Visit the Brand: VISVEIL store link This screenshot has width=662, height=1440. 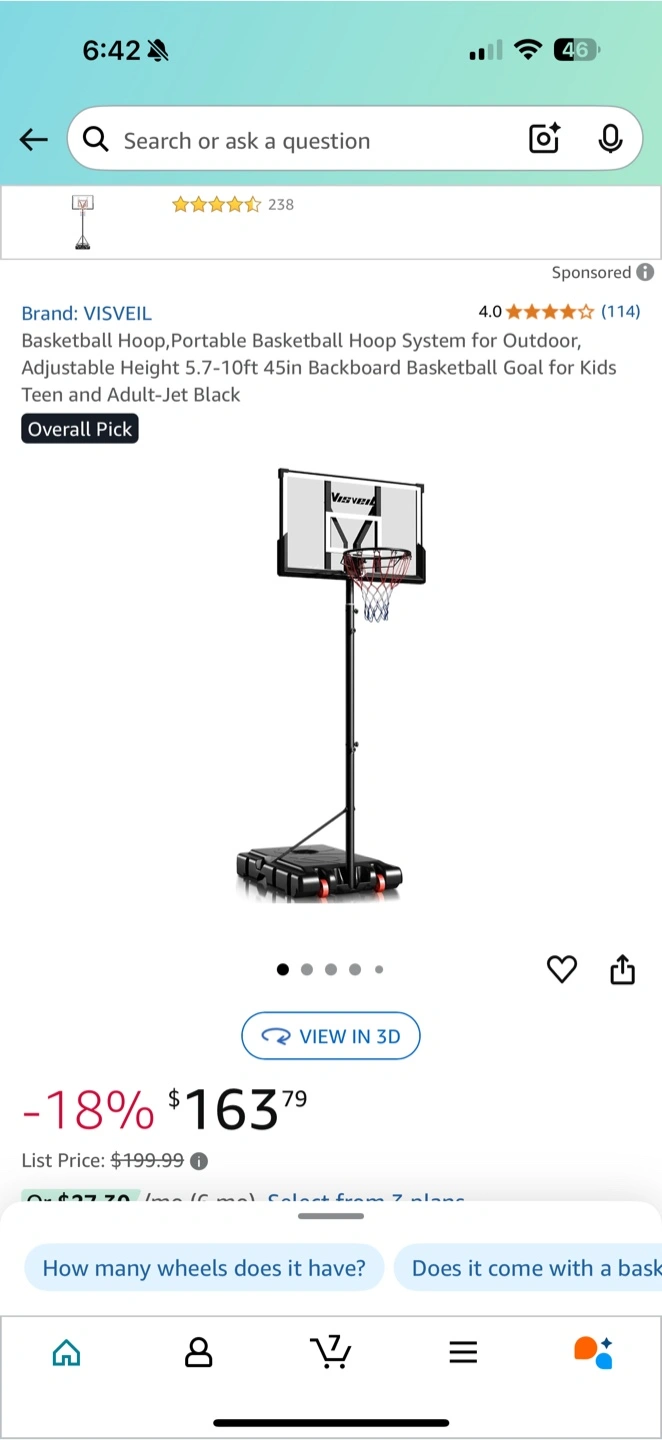pyautogui.click(x=87, y=313)
